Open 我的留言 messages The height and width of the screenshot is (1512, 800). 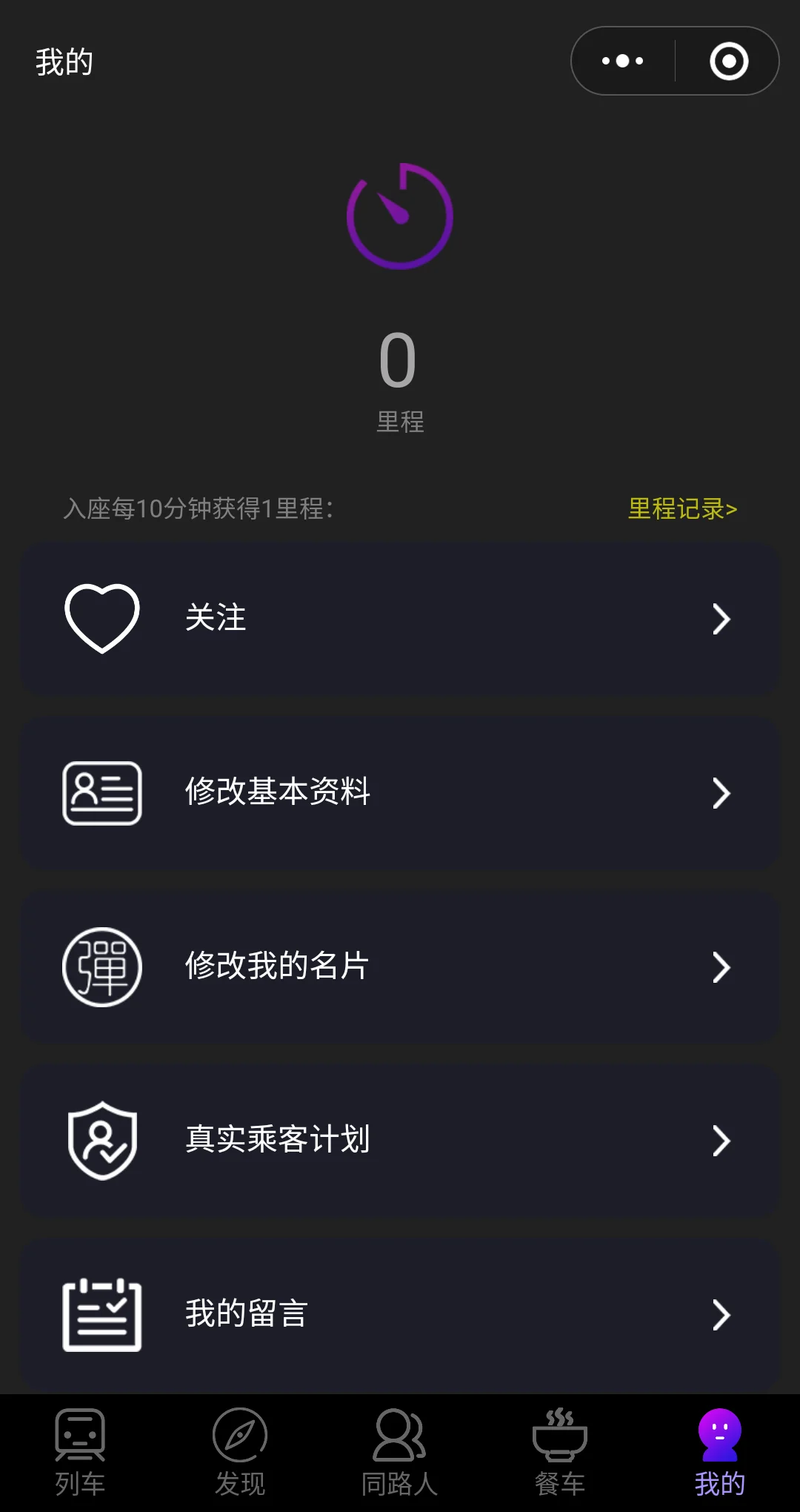400,1314
